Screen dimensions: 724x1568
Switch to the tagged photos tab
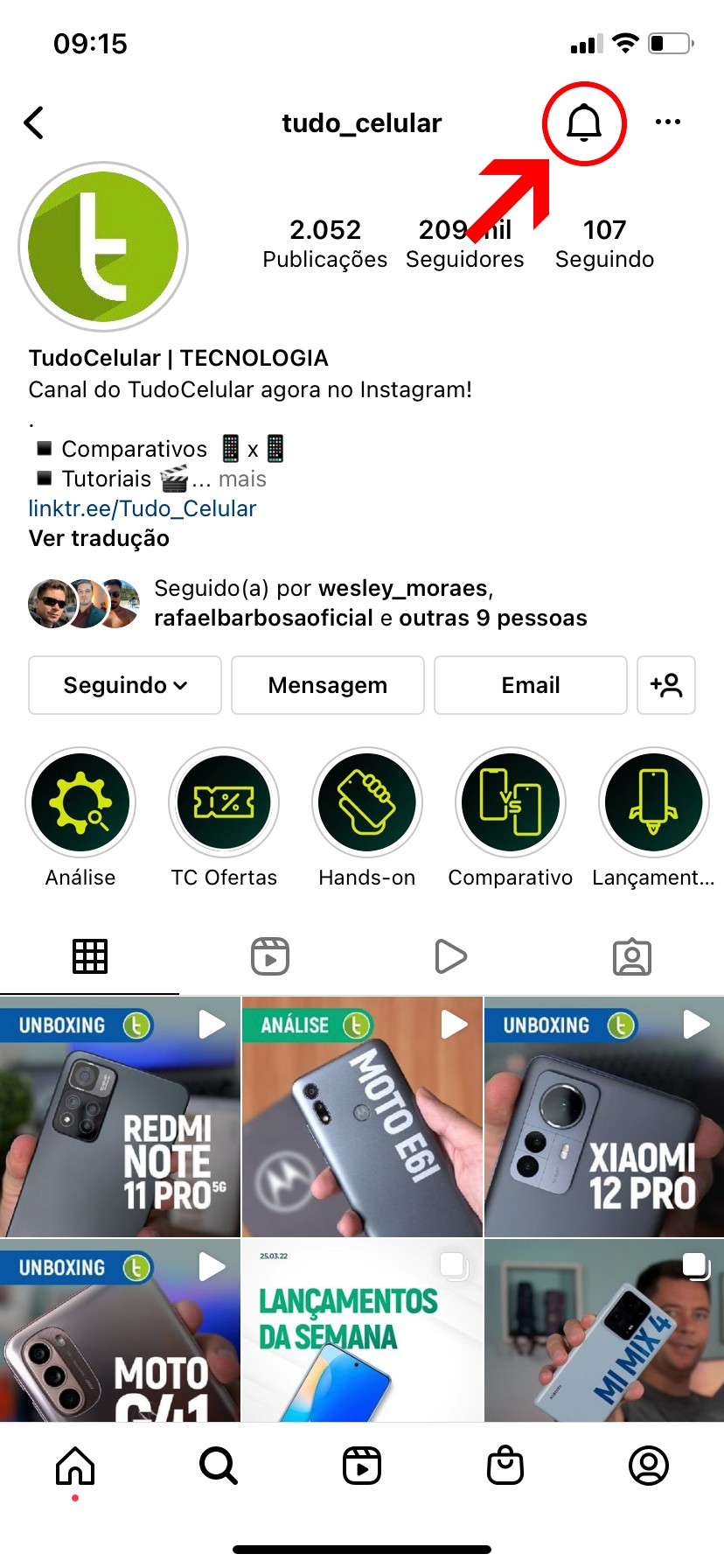pos(632,956)
